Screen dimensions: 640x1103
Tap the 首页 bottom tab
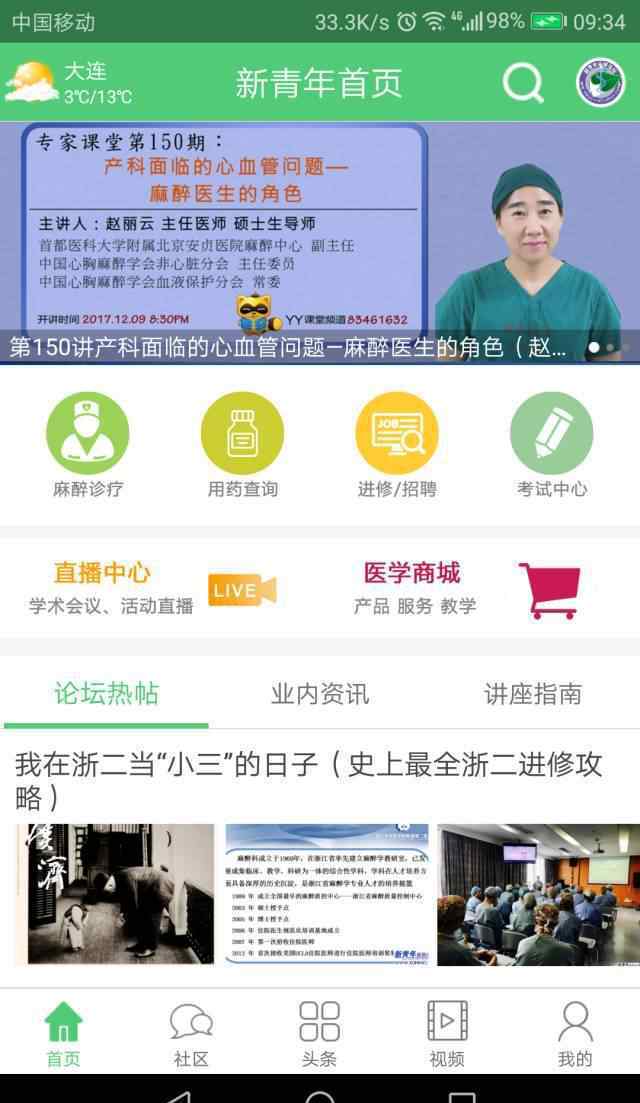coord(63,1034)
